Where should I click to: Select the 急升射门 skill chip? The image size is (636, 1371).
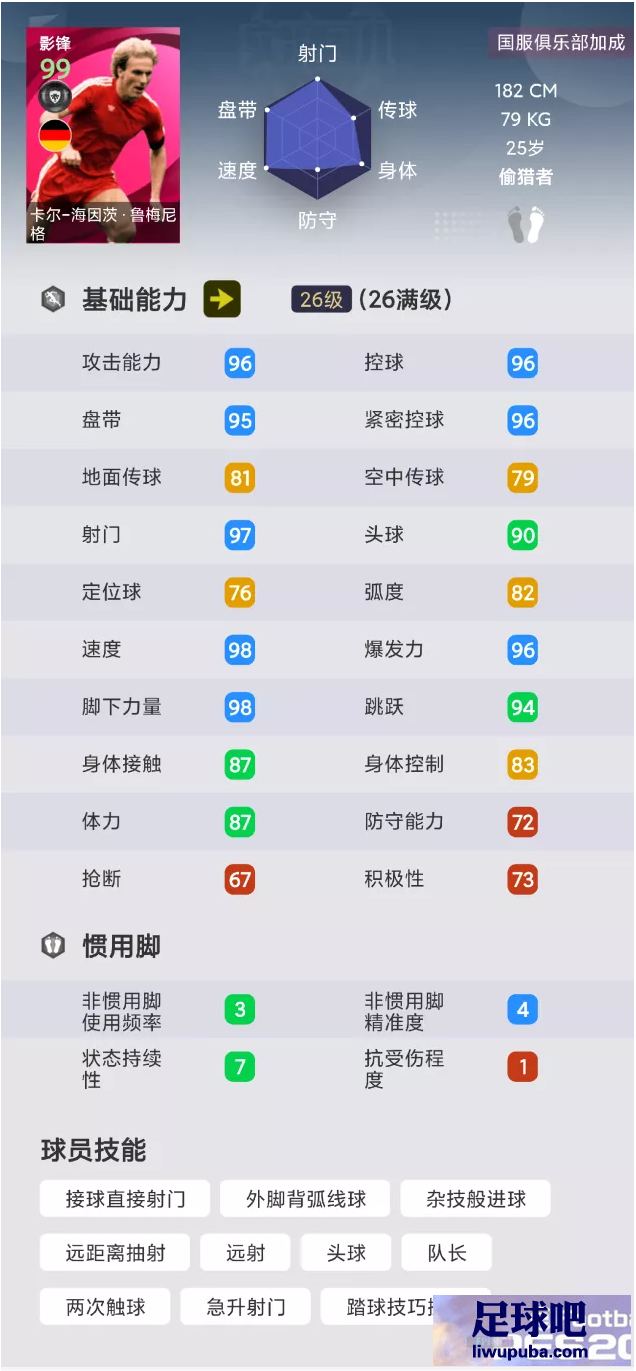click(246, 1307)
